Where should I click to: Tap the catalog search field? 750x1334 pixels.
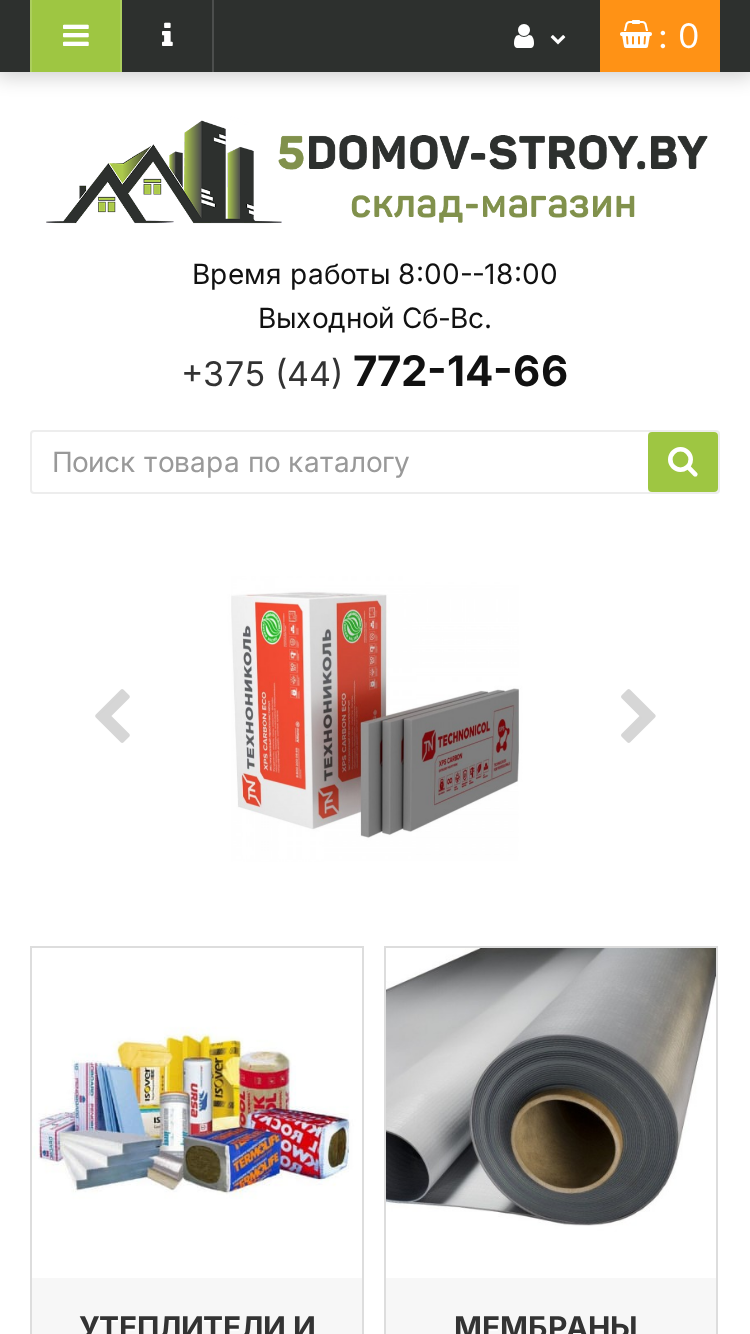340,462
